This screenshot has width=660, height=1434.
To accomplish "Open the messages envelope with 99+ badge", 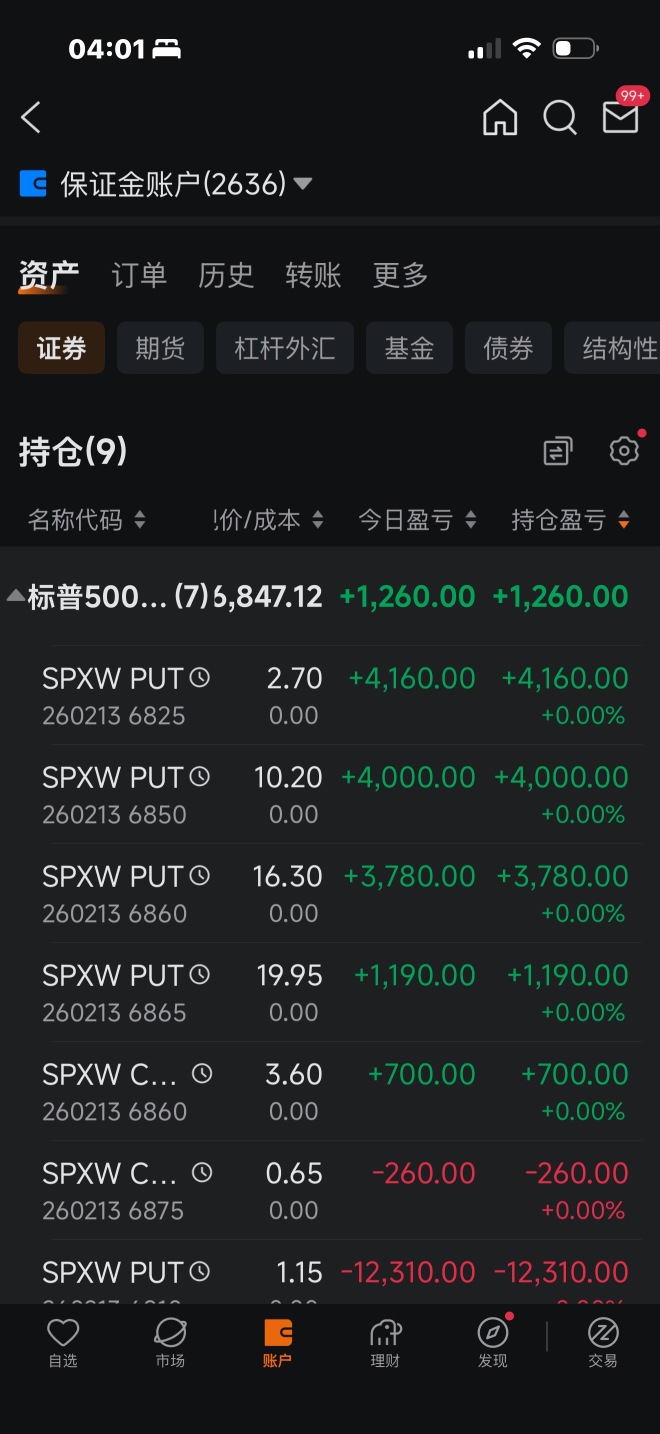I will click(621, 116).
